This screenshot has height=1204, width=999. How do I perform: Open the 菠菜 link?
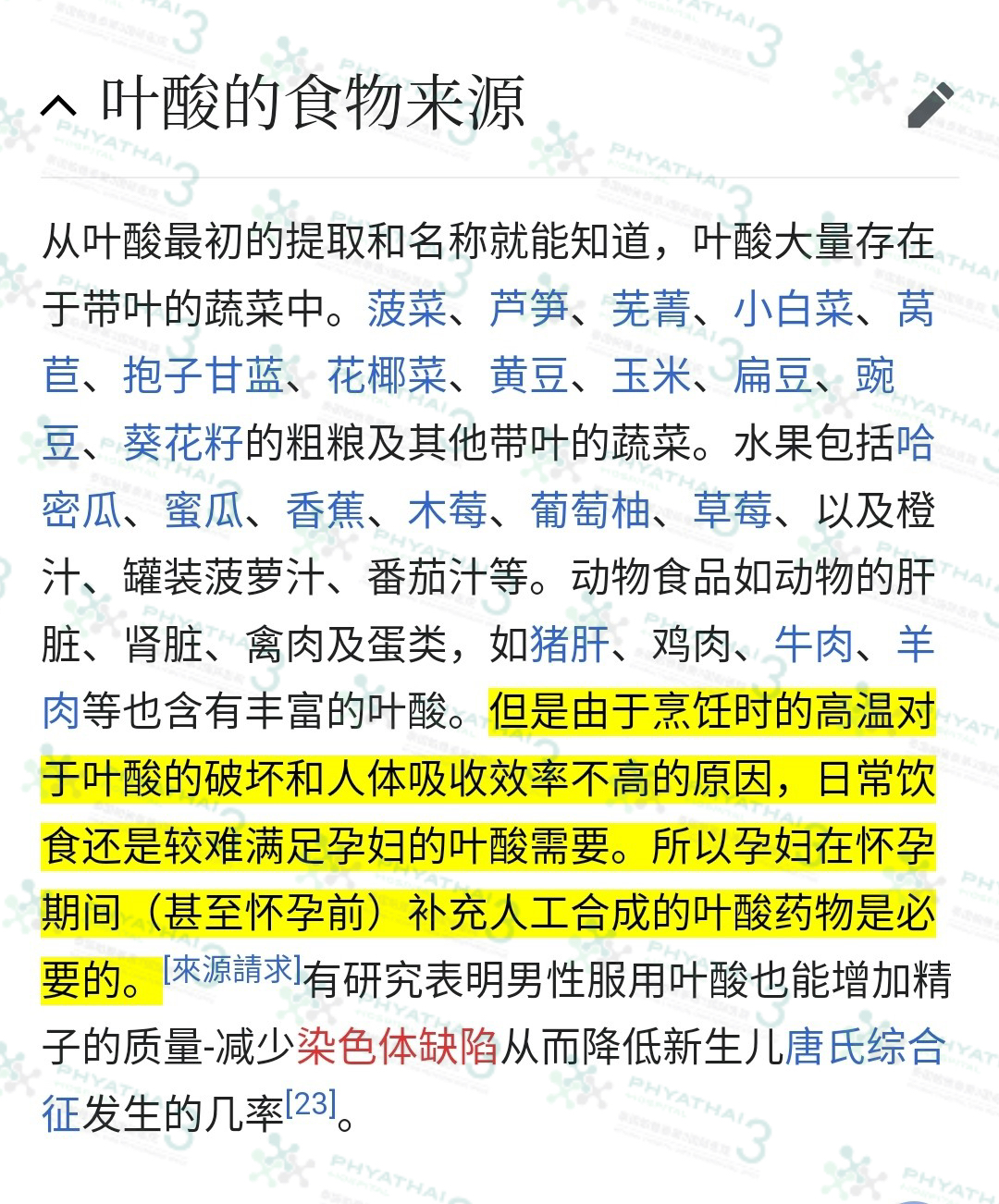click(407, 309)
